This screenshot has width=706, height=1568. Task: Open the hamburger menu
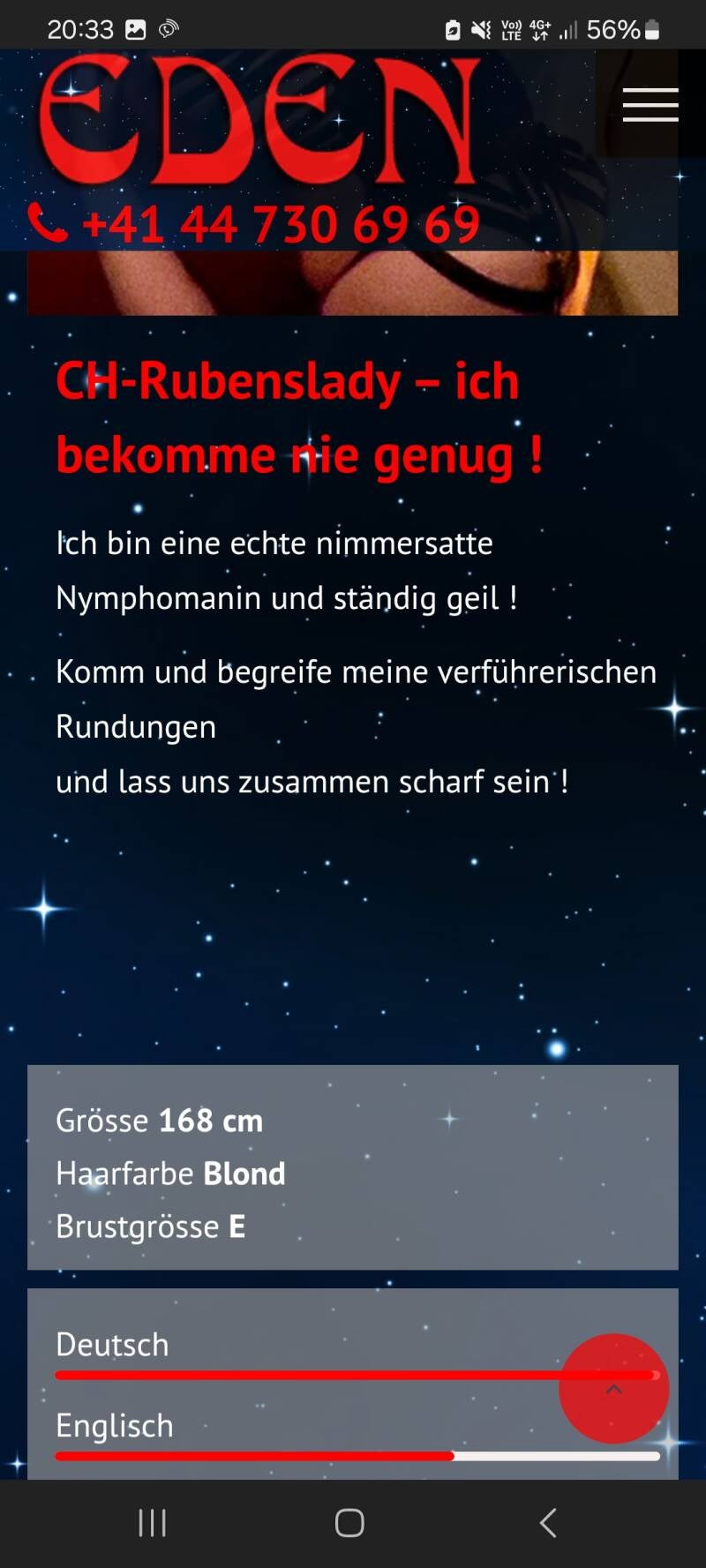pos(650,105)
